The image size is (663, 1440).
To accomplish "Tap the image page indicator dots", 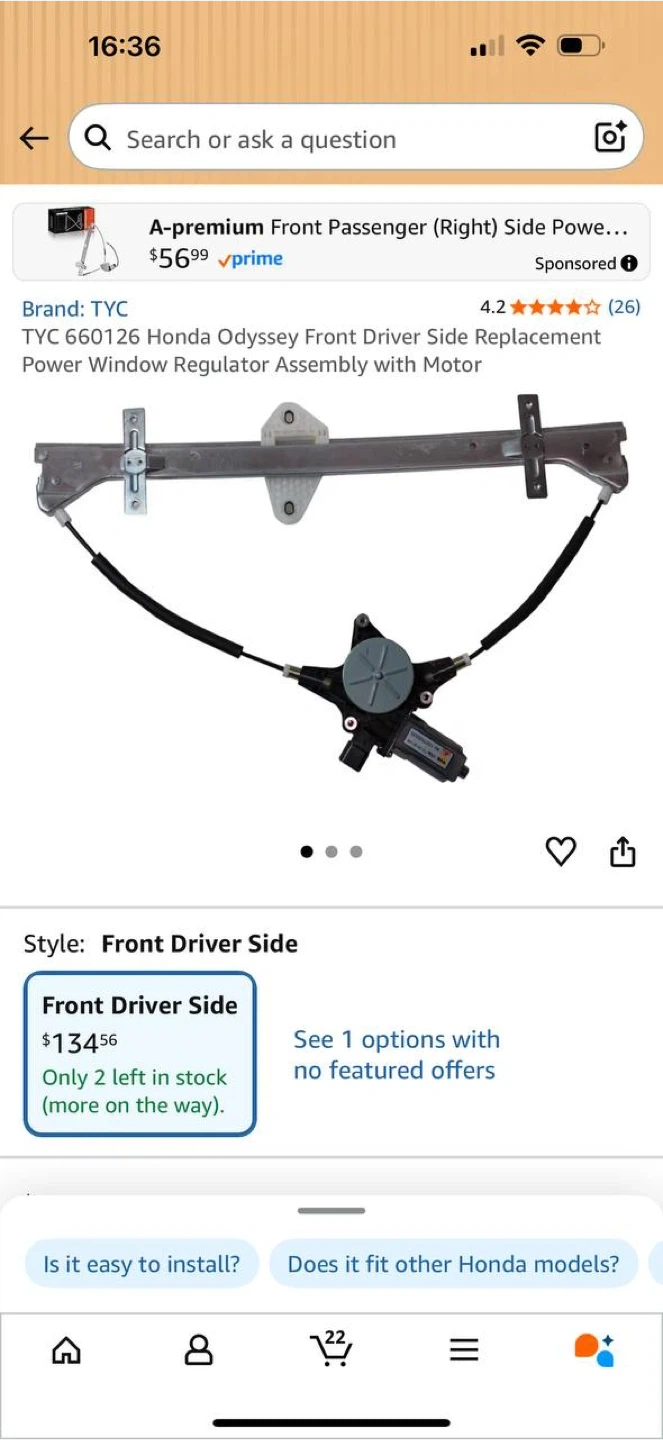I will coord(331,852).
